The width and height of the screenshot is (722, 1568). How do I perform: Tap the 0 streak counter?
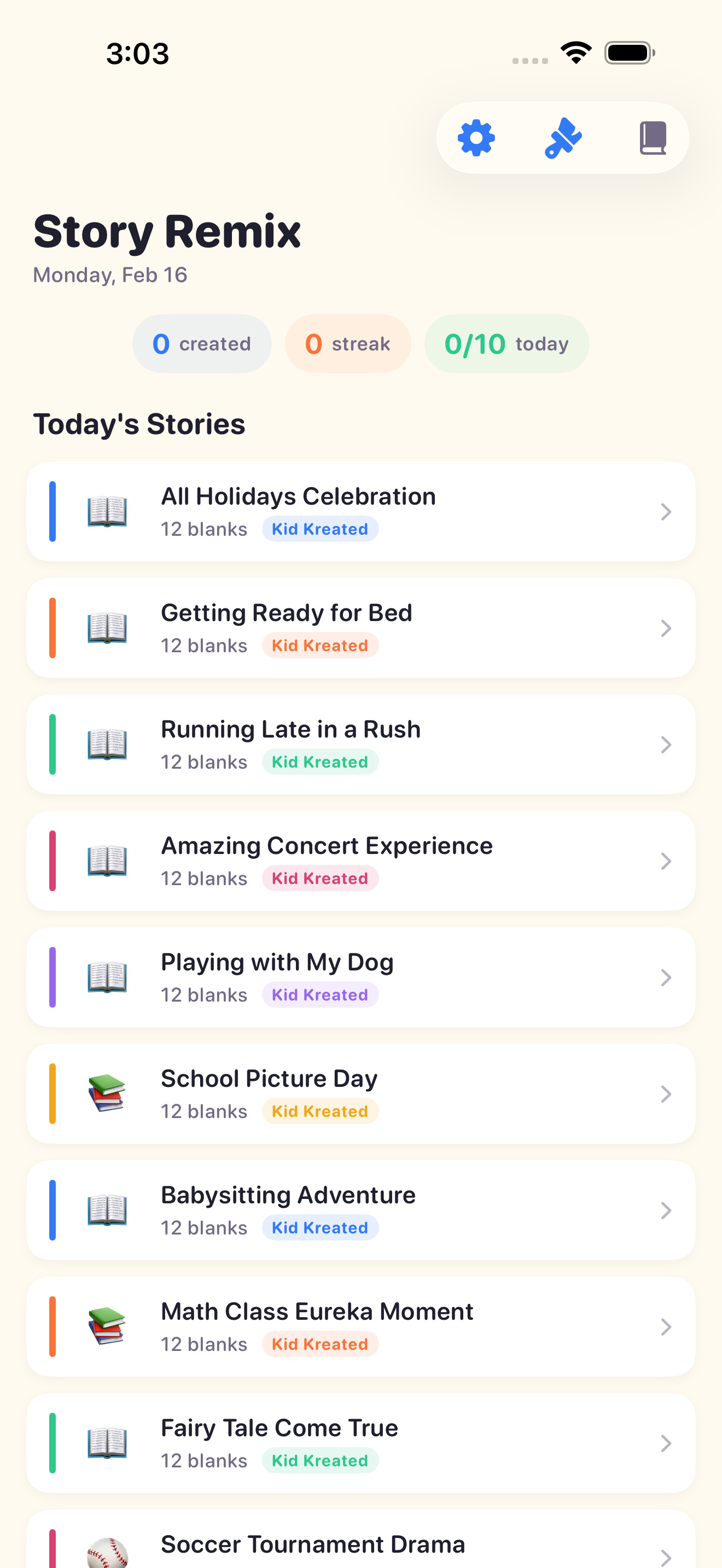pyautogui.click(x=348, y=343)
